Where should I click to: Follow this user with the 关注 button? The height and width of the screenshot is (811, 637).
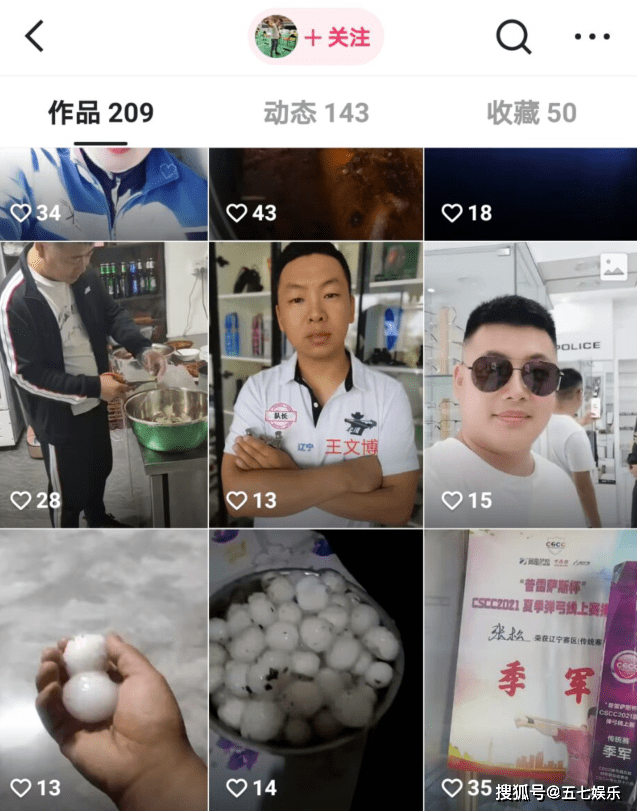click(336, 38)
